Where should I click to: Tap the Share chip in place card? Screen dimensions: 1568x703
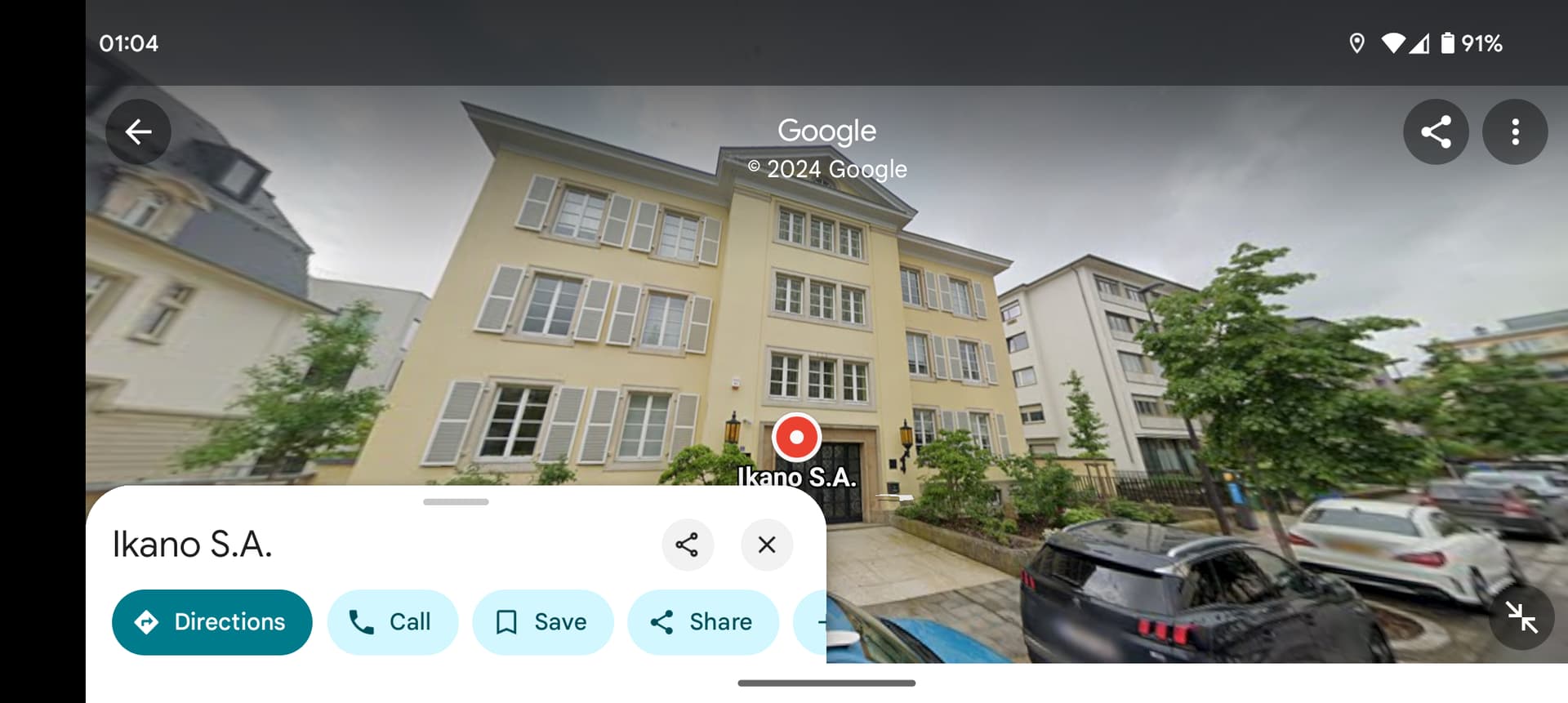tap(702, 622)
